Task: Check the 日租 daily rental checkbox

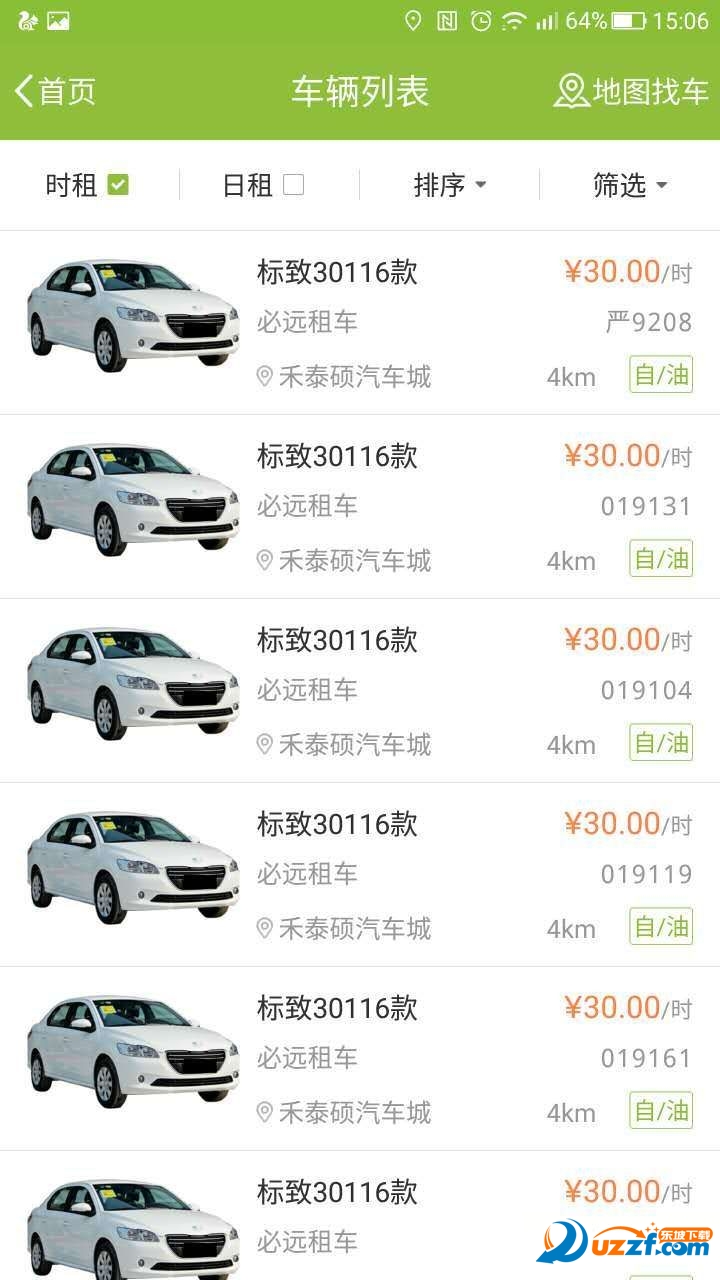Action: coord(293,185)
